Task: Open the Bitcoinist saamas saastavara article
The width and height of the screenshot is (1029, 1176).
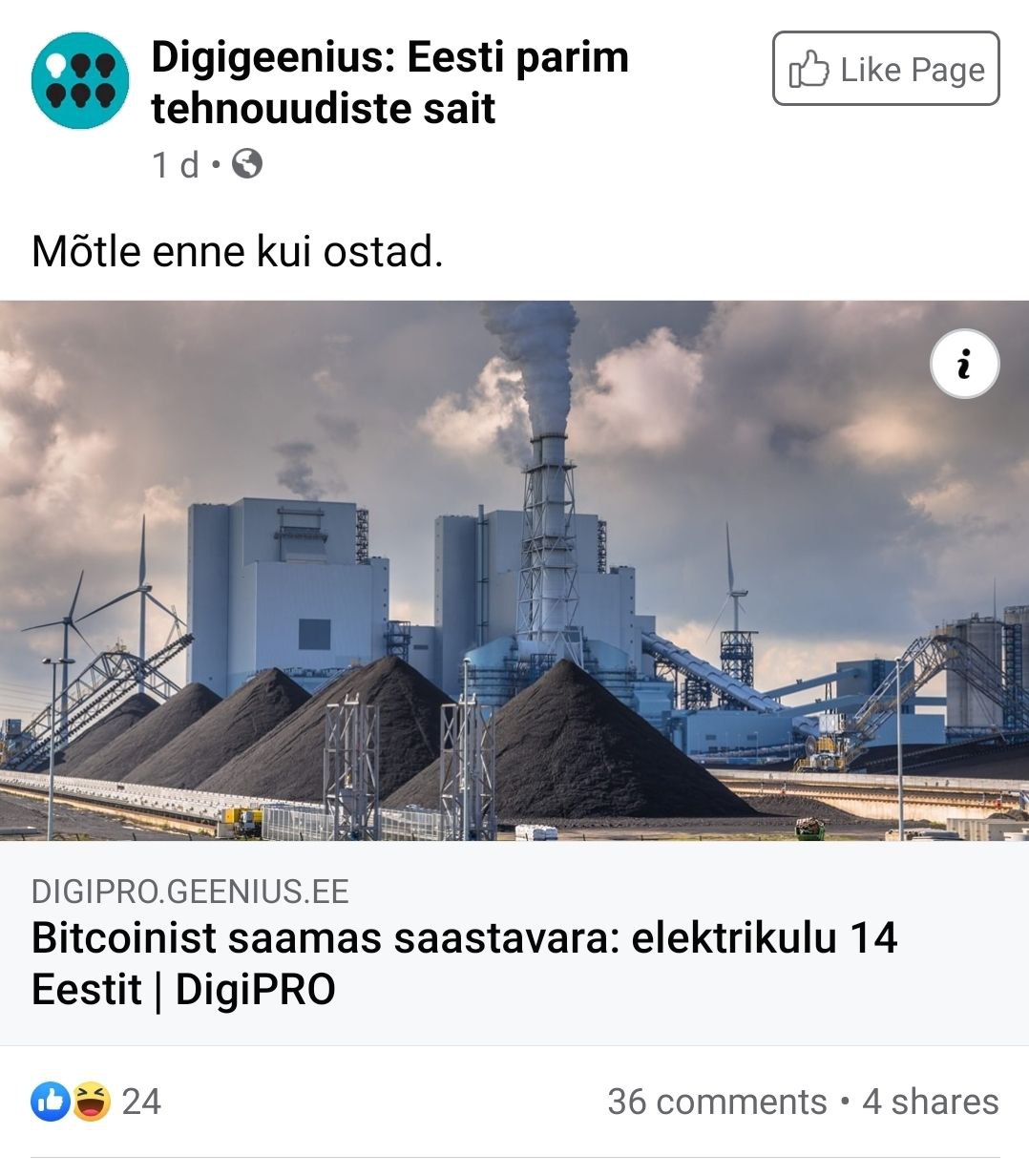Action: click(464, 962)
